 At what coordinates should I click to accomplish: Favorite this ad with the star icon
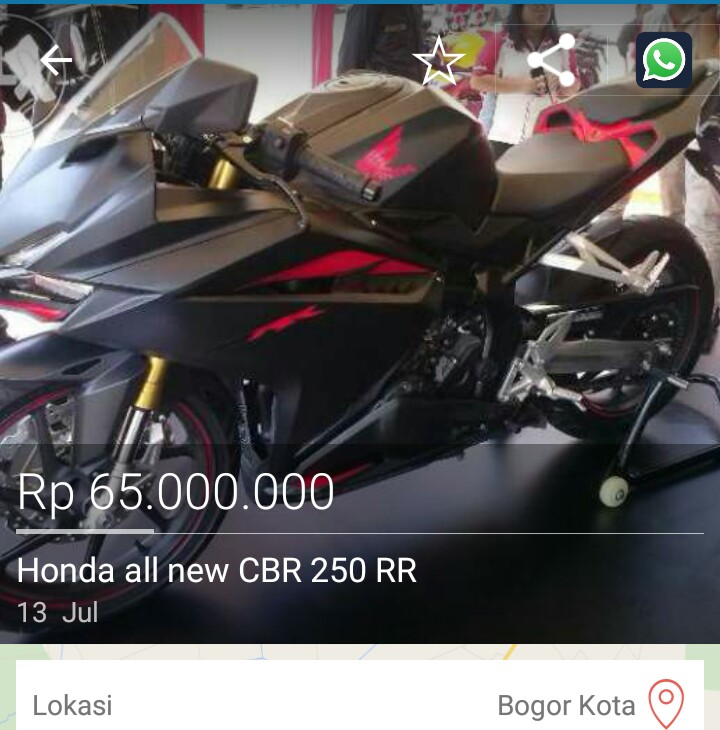438,62
